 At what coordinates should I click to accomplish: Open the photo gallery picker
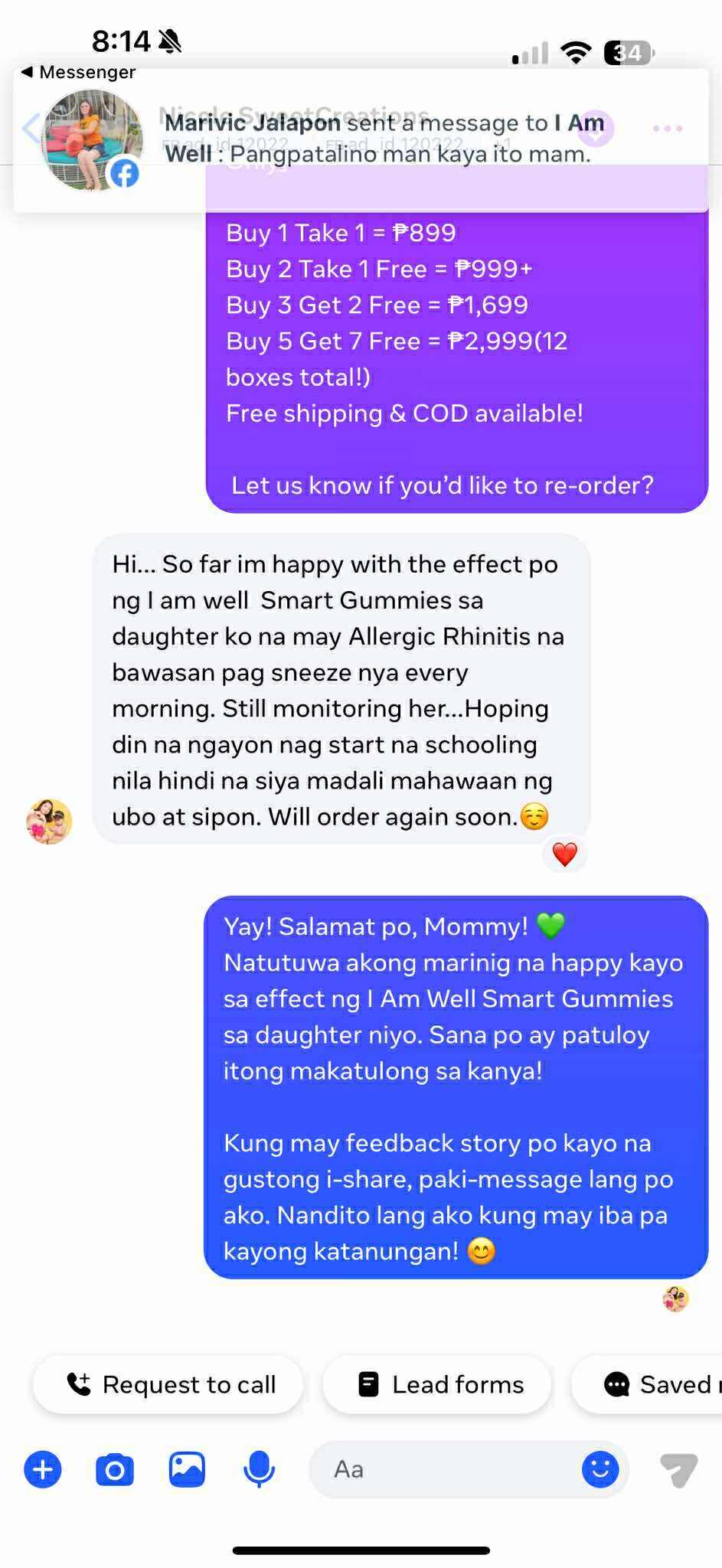(187, 1469)
